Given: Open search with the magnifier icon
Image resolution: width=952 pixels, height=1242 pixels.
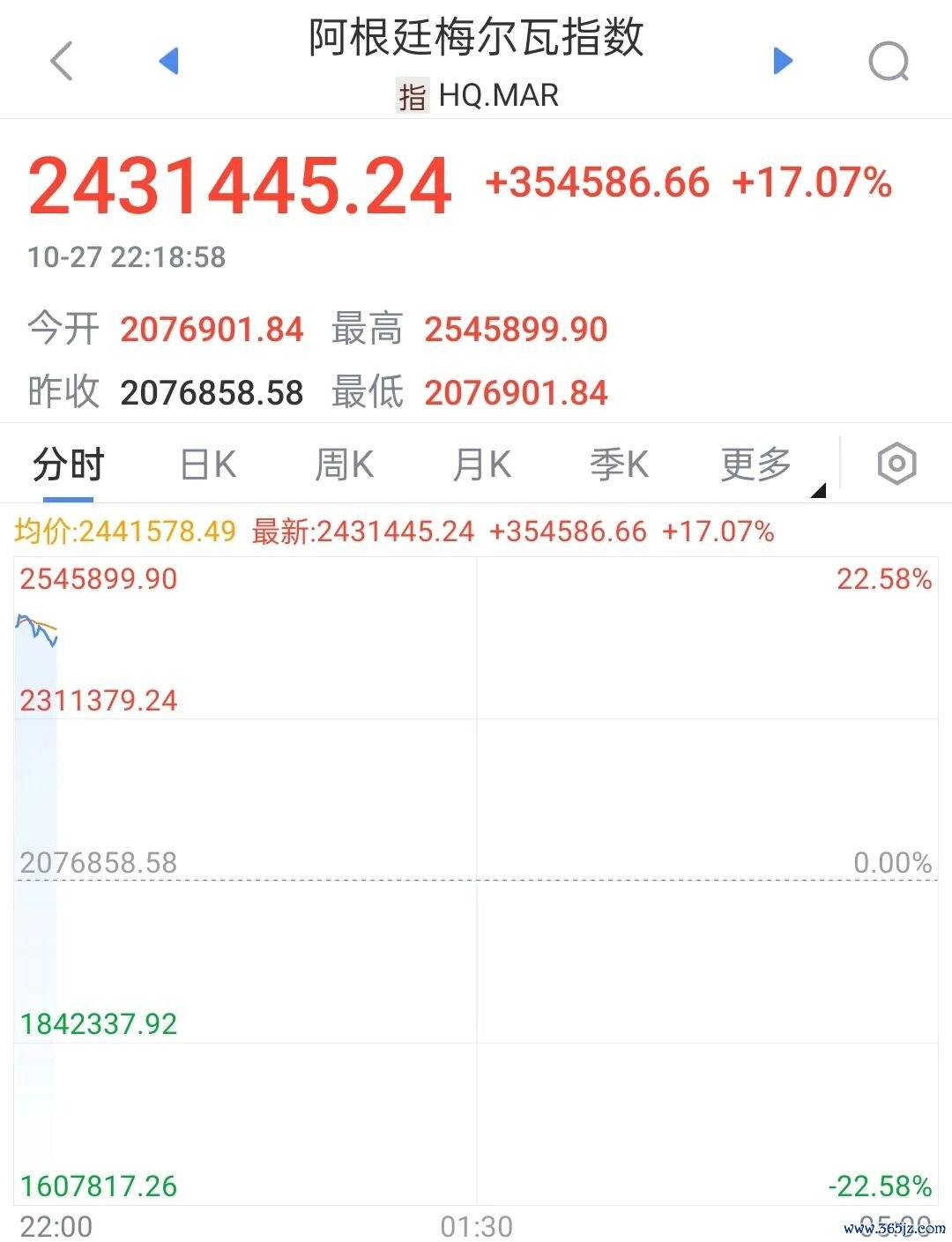Looking at the screenshot, I should click(889, 62).
